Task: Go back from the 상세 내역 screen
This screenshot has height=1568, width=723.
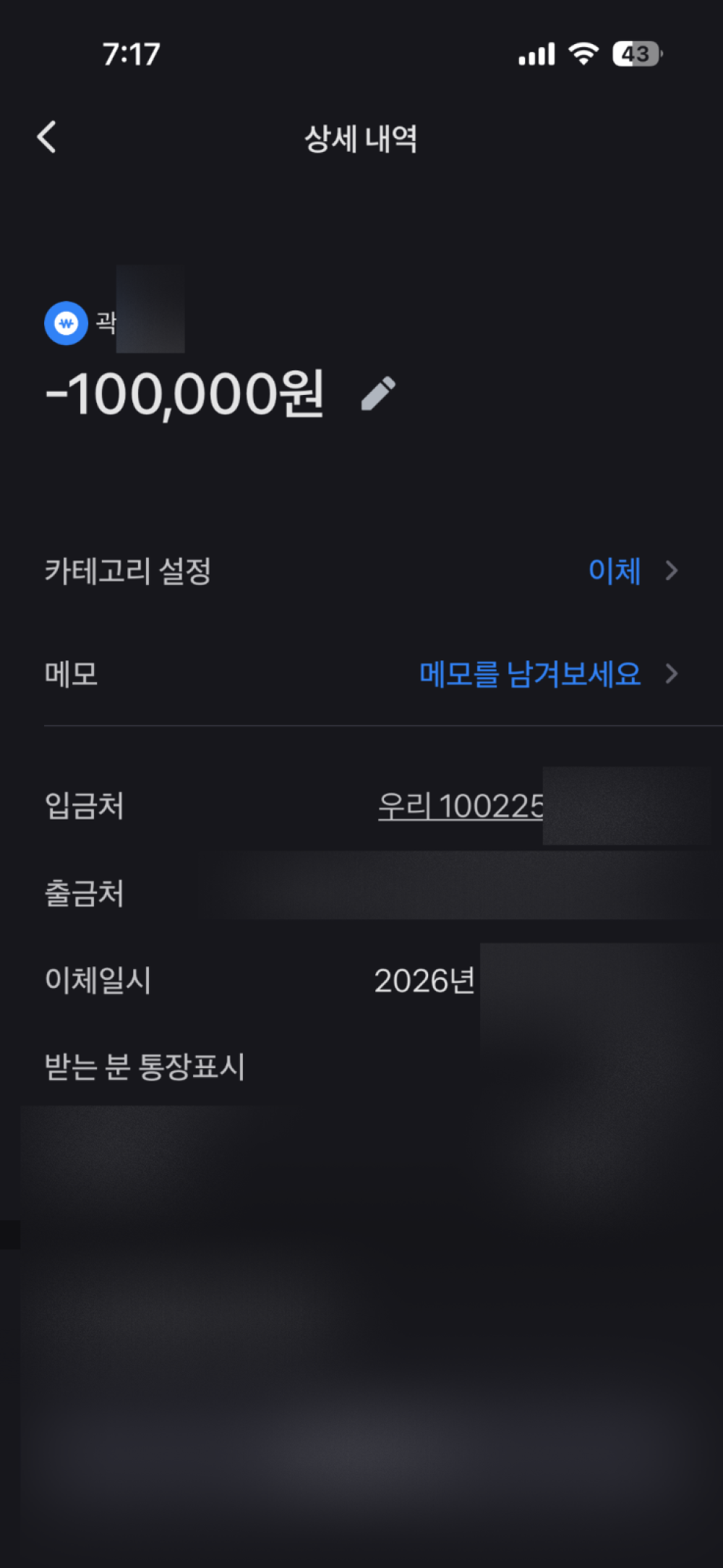Action: coord(47,137)
